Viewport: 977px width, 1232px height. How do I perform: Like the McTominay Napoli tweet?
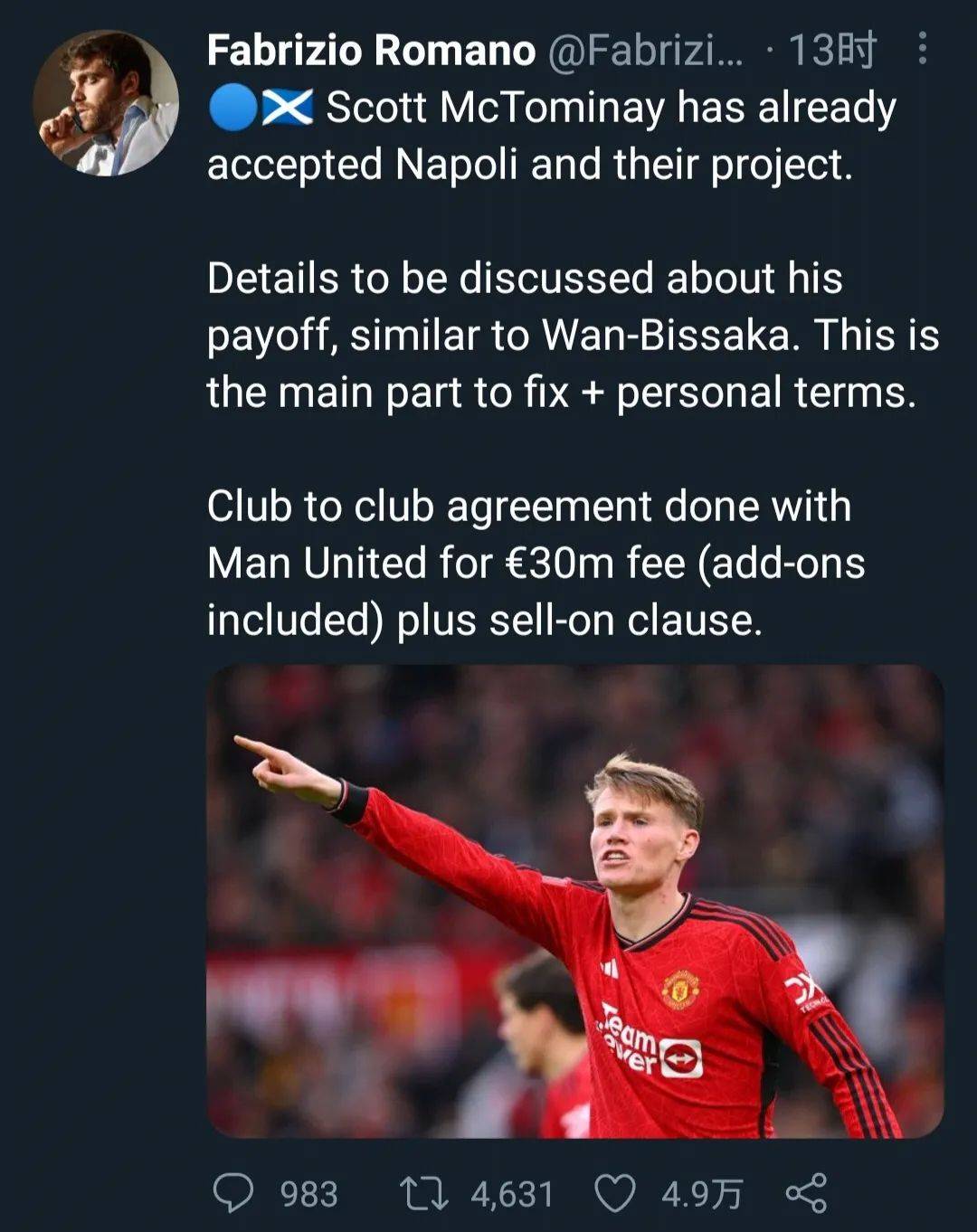pos(614,1193)
